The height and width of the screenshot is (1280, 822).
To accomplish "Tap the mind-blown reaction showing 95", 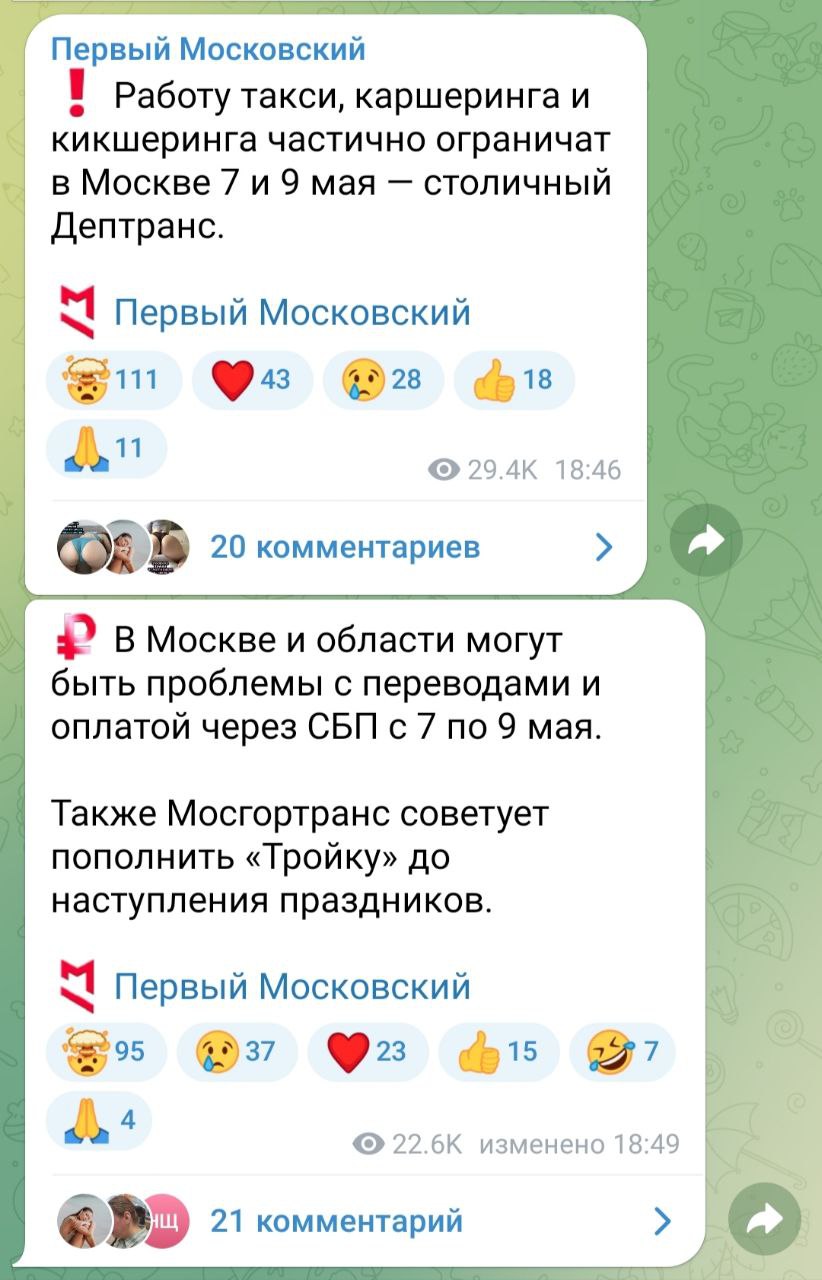I will click(x=107, y=1051).
